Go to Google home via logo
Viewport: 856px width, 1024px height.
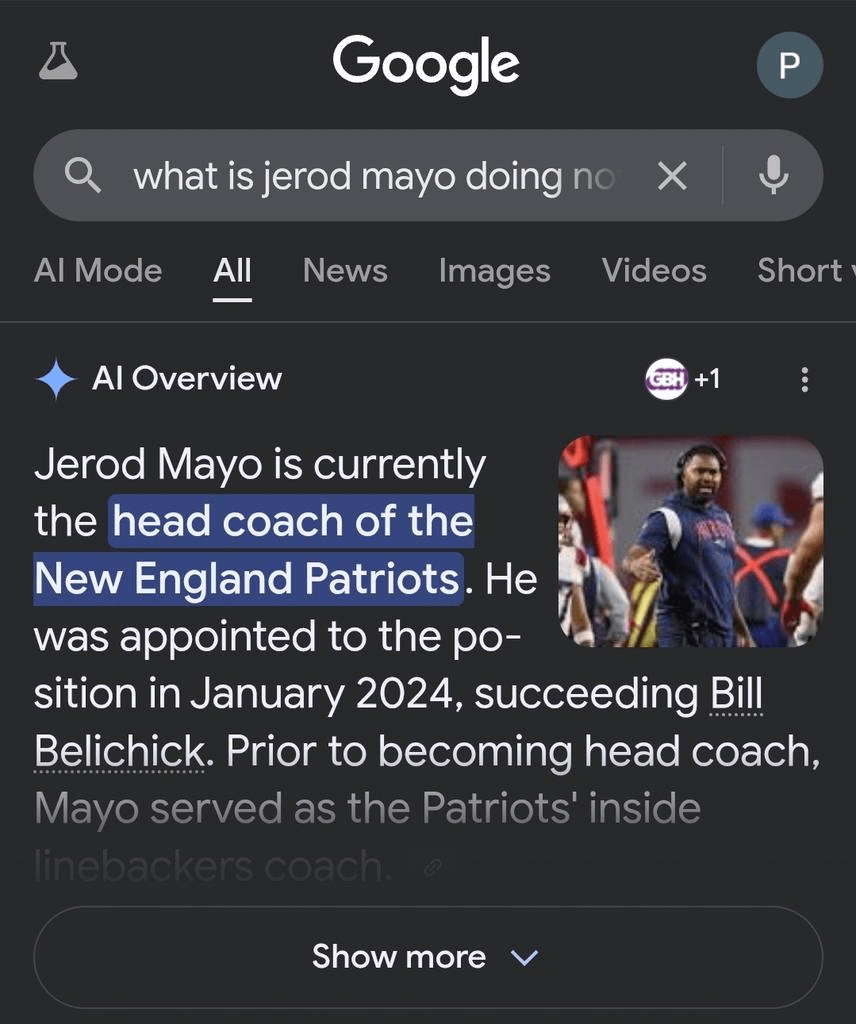(426, 63)
